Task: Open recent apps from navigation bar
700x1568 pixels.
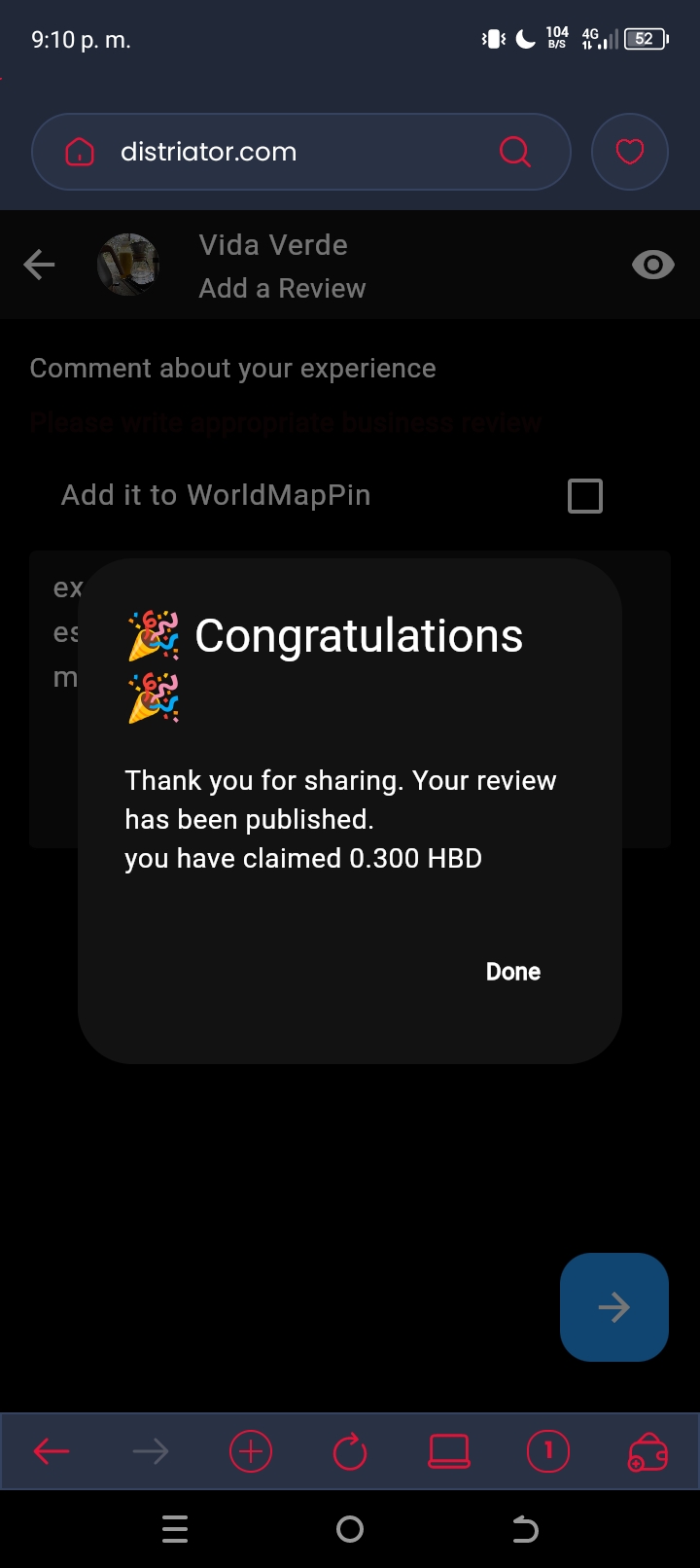Action: click(x=175, y=1529)
